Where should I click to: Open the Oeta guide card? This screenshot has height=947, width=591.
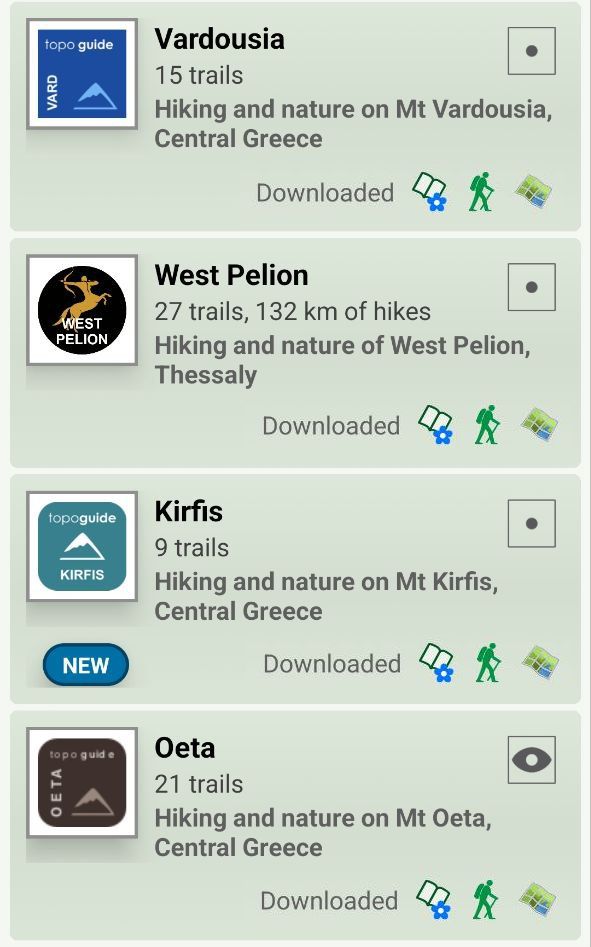295,826
